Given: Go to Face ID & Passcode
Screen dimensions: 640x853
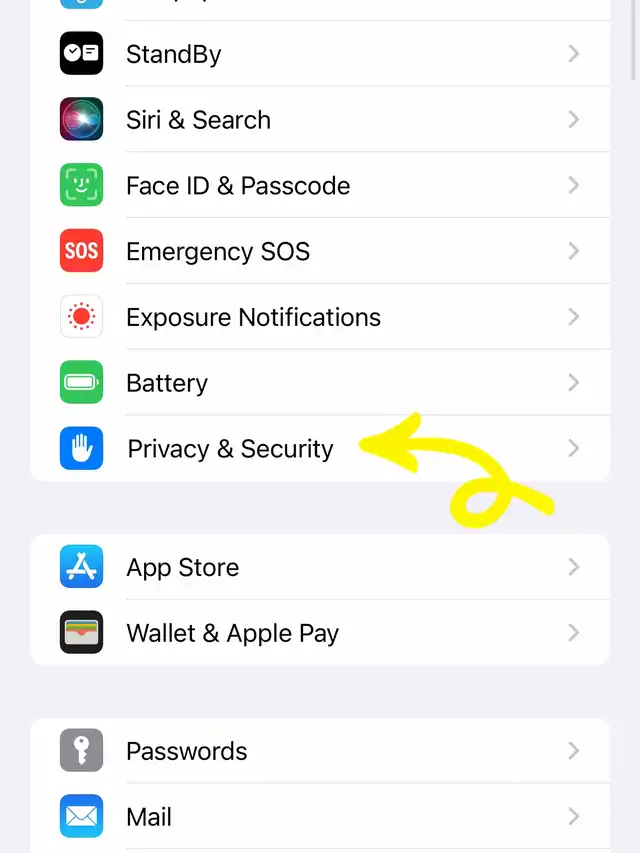Looking at the screenshot, I should pos(320,186).
